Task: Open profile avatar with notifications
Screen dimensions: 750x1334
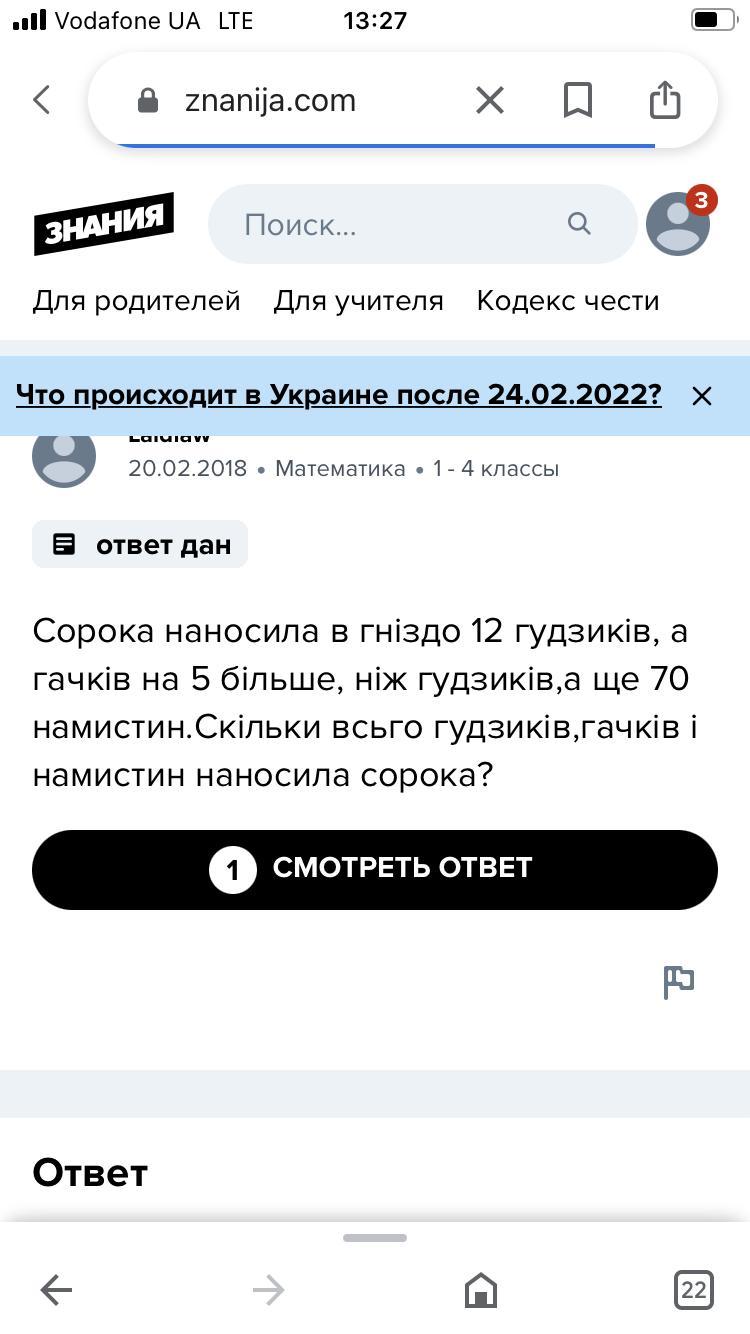Action: click(x=678, y=223)
